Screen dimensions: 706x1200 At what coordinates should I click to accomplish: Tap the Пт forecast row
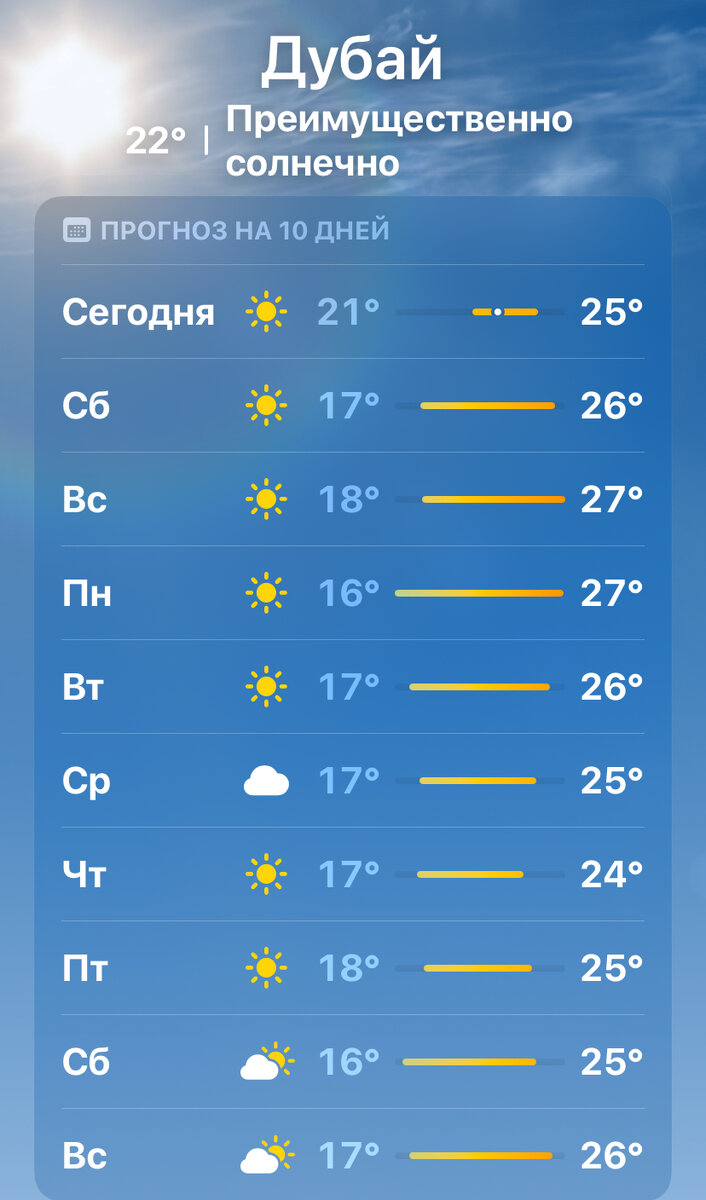[353, 968]
